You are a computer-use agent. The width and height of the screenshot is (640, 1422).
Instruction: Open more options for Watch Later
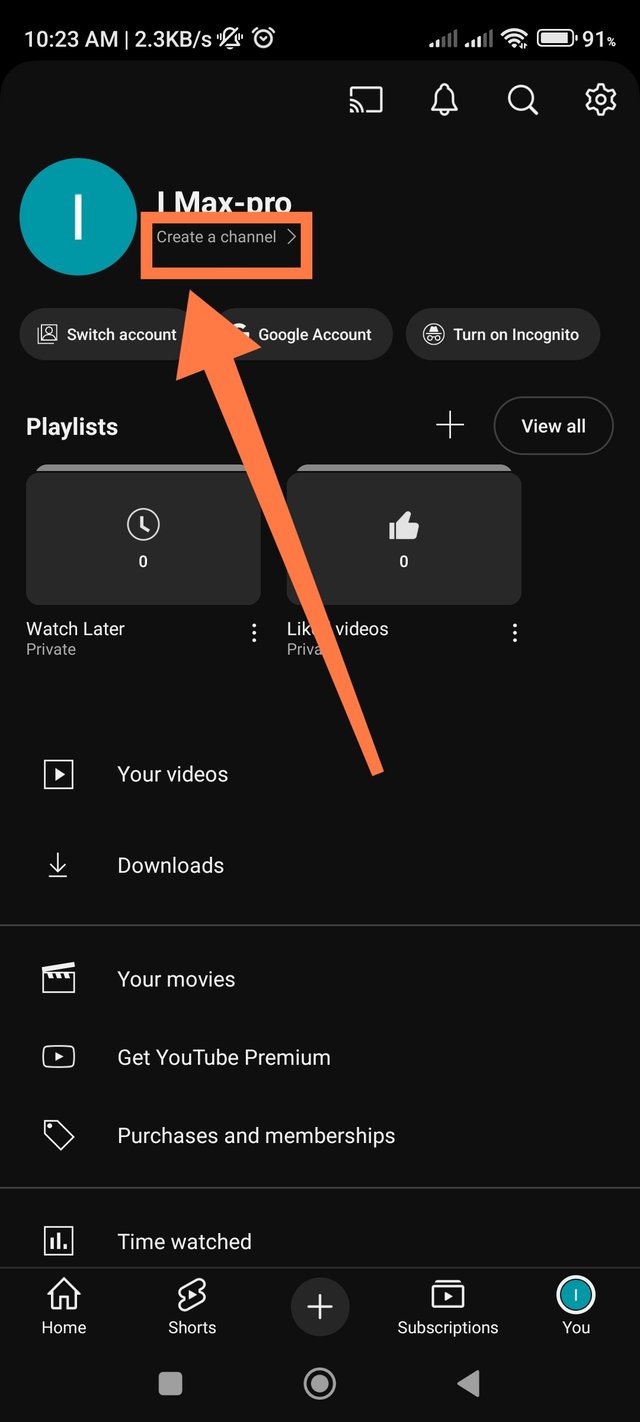tap(254, 632)
